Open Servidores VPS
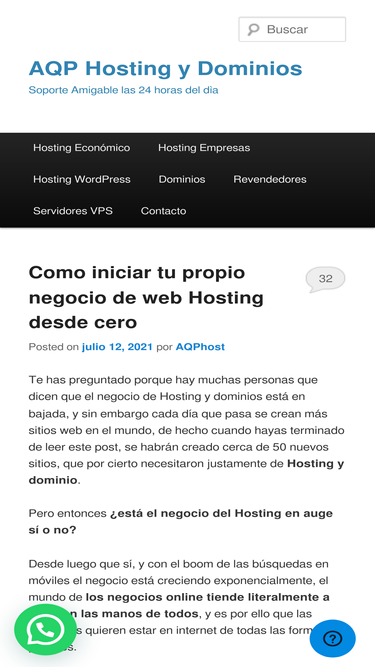The height and width of the screenshot is (667, 375). pos(73,211)
